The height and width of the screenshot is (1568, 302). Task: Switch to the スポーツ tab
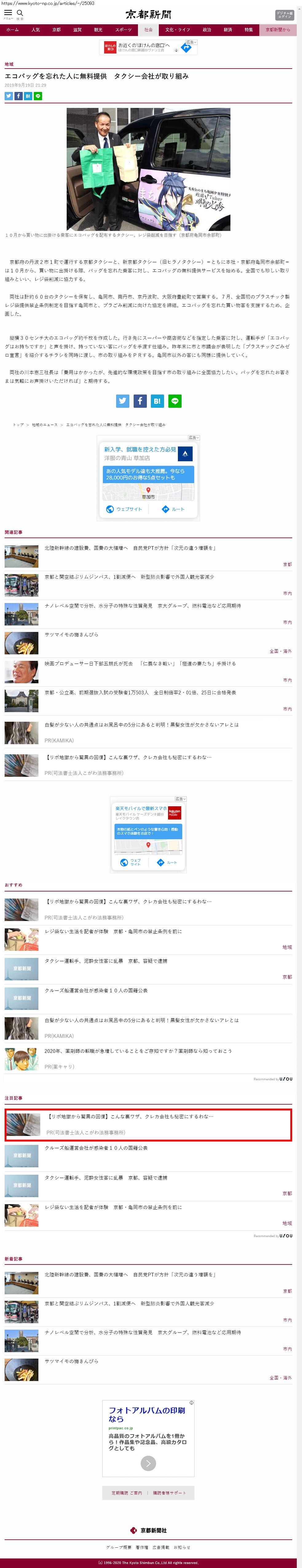pos(124,29)
